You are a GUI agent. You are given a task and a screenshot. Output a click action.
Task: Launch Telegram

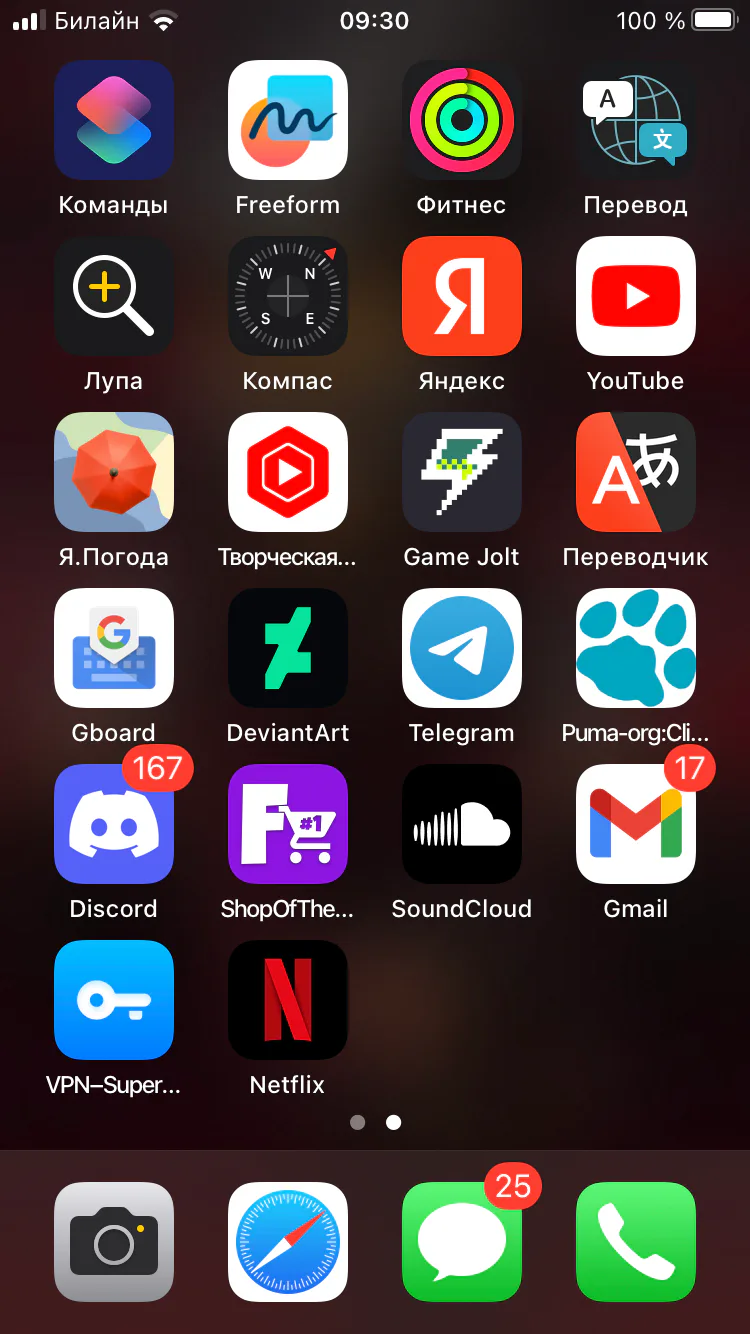462,648
